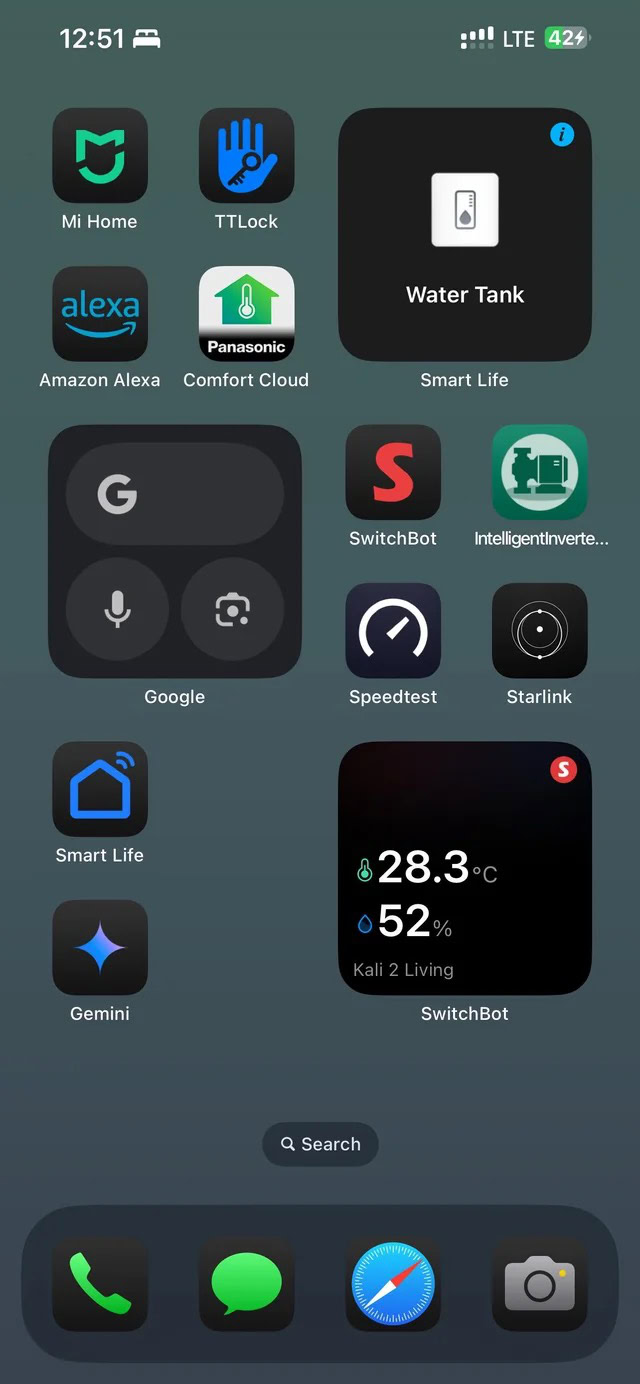Open the Water Tank Smart Life widget
This screenshot has width=640, height=1384.
[465, 235]
